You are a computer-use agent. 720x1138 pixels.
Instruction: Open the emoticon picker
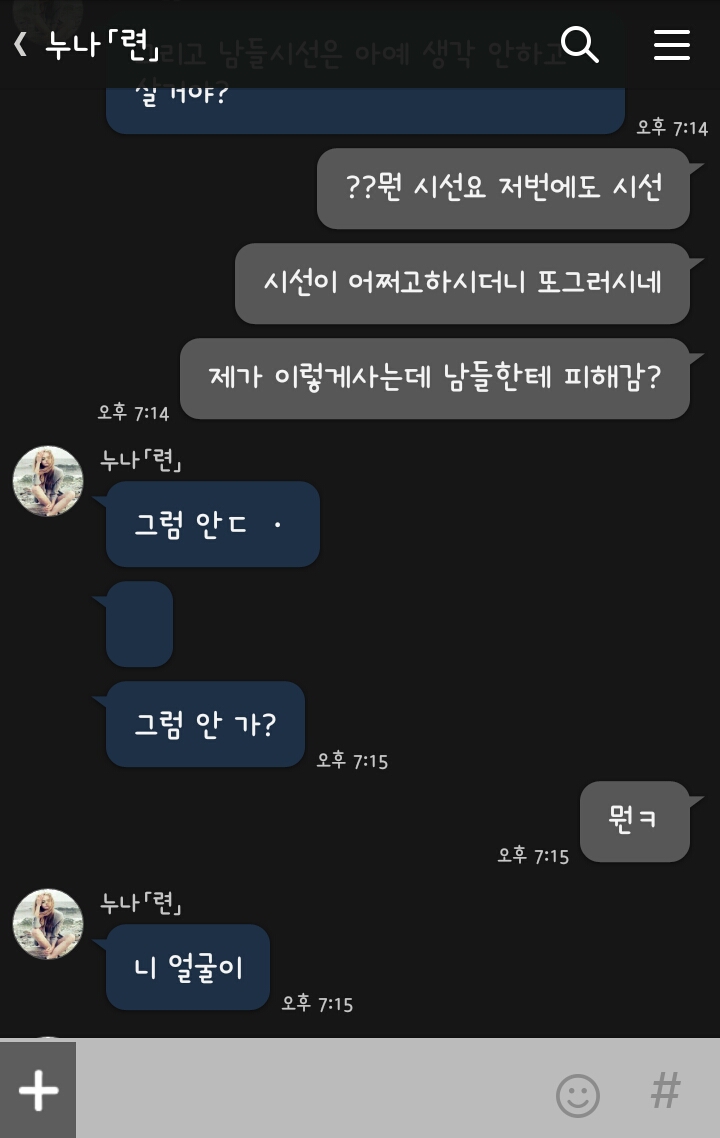click(x=578, y=1095)
